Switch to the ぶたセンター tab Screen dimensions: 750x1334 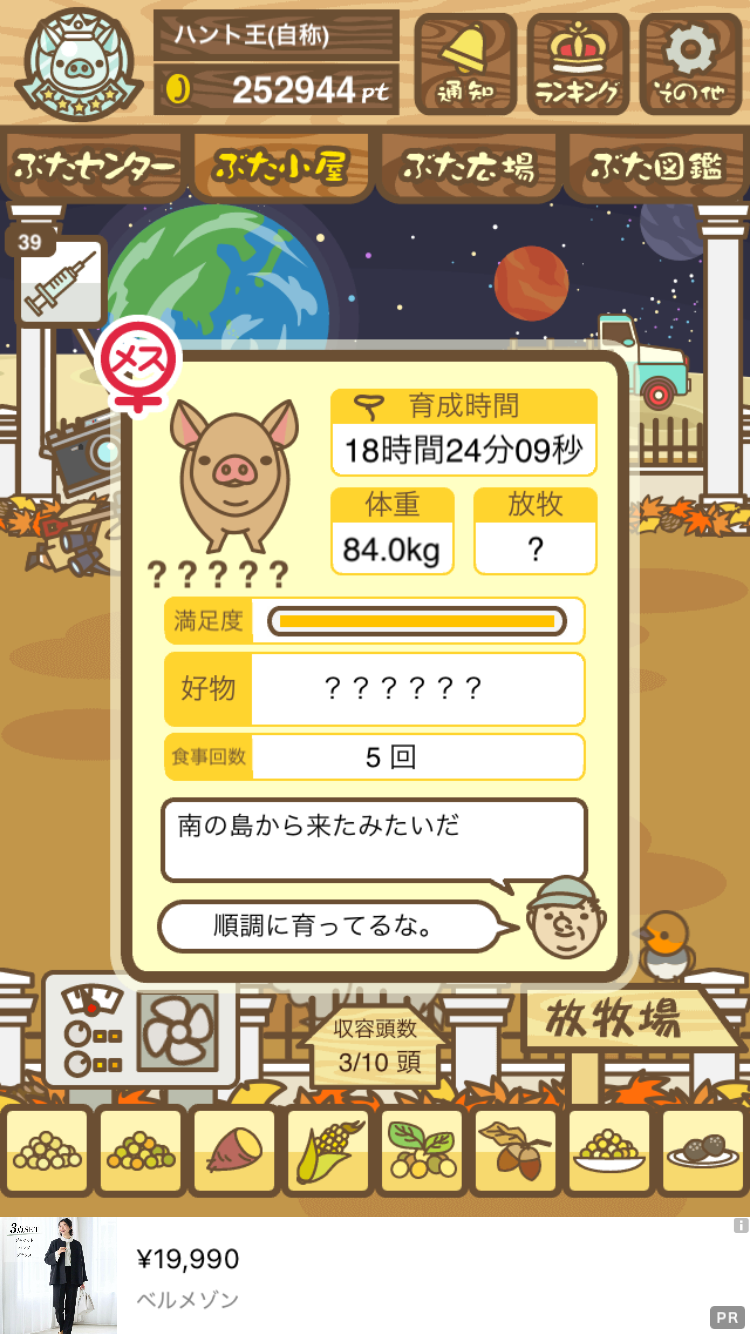[x=95, y=167]
